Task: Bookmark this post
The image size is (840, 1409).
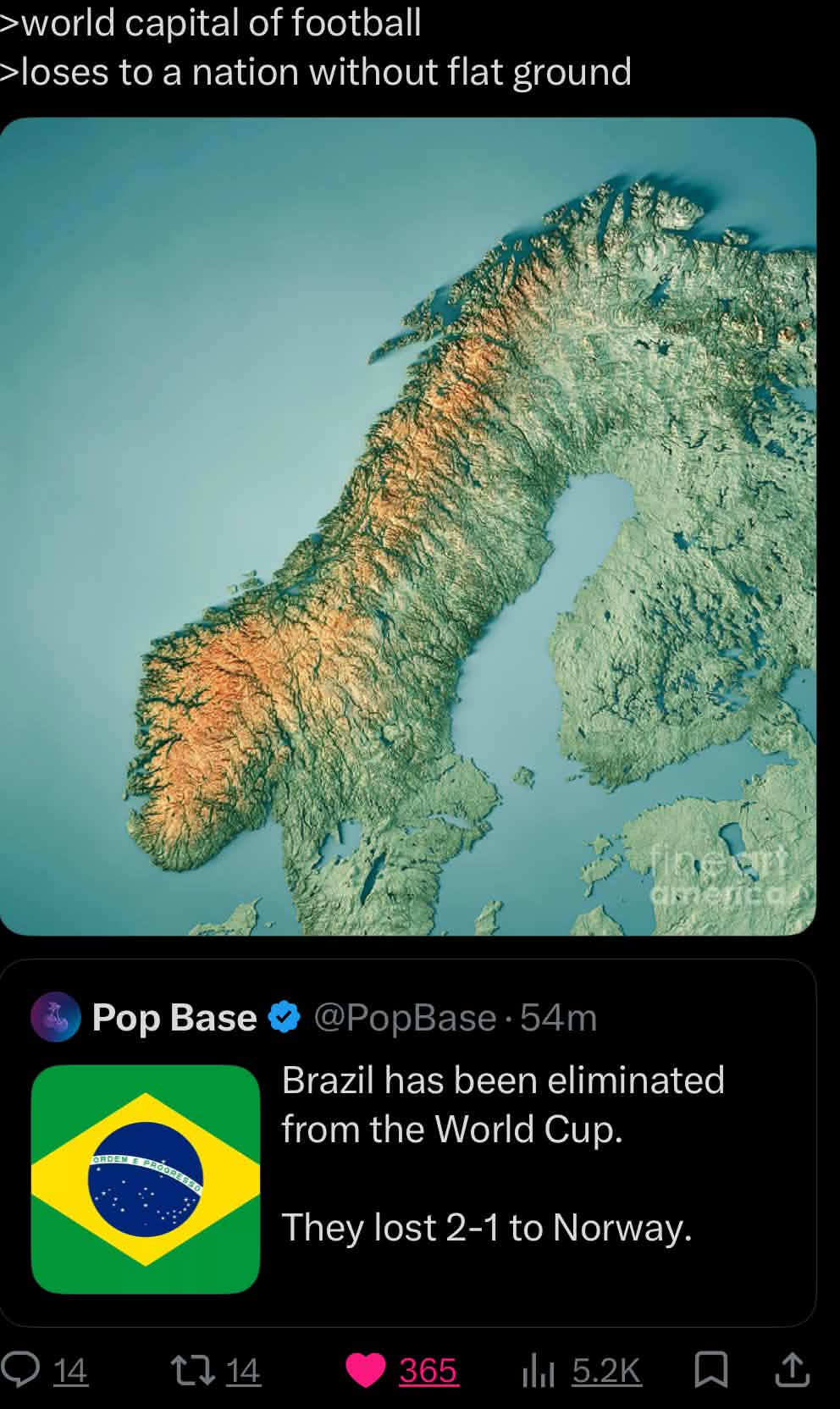Action: (710, 1370)
